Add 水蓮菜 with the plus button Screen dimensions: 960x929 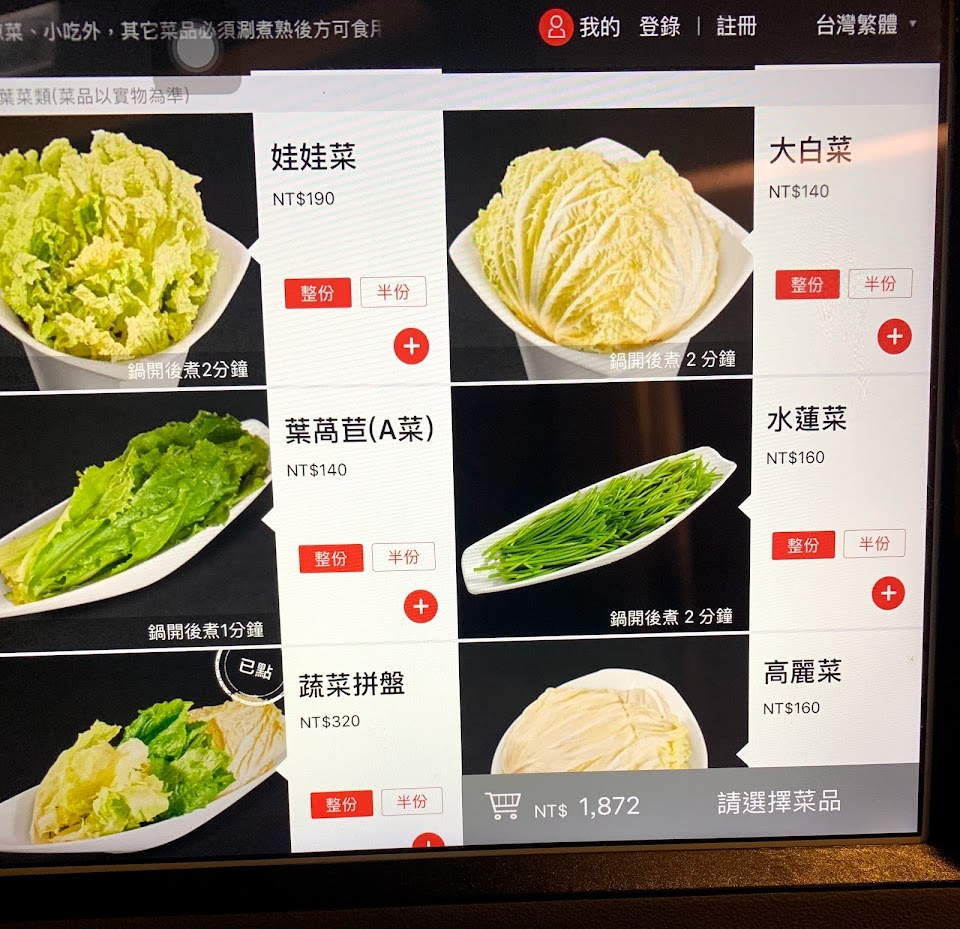point(888,593)
